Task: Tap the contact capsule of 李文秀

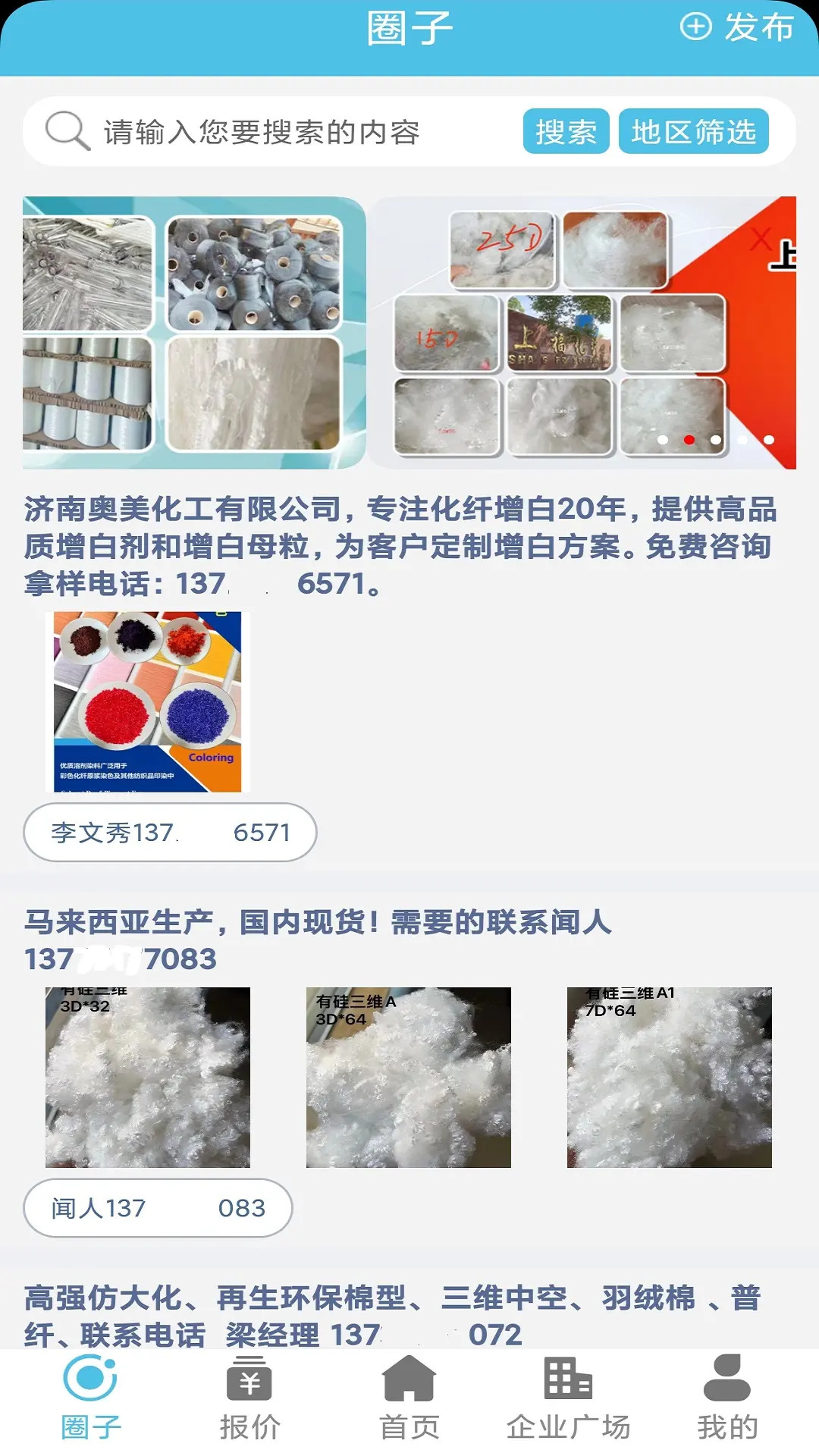Action: [x=171, y=832]
